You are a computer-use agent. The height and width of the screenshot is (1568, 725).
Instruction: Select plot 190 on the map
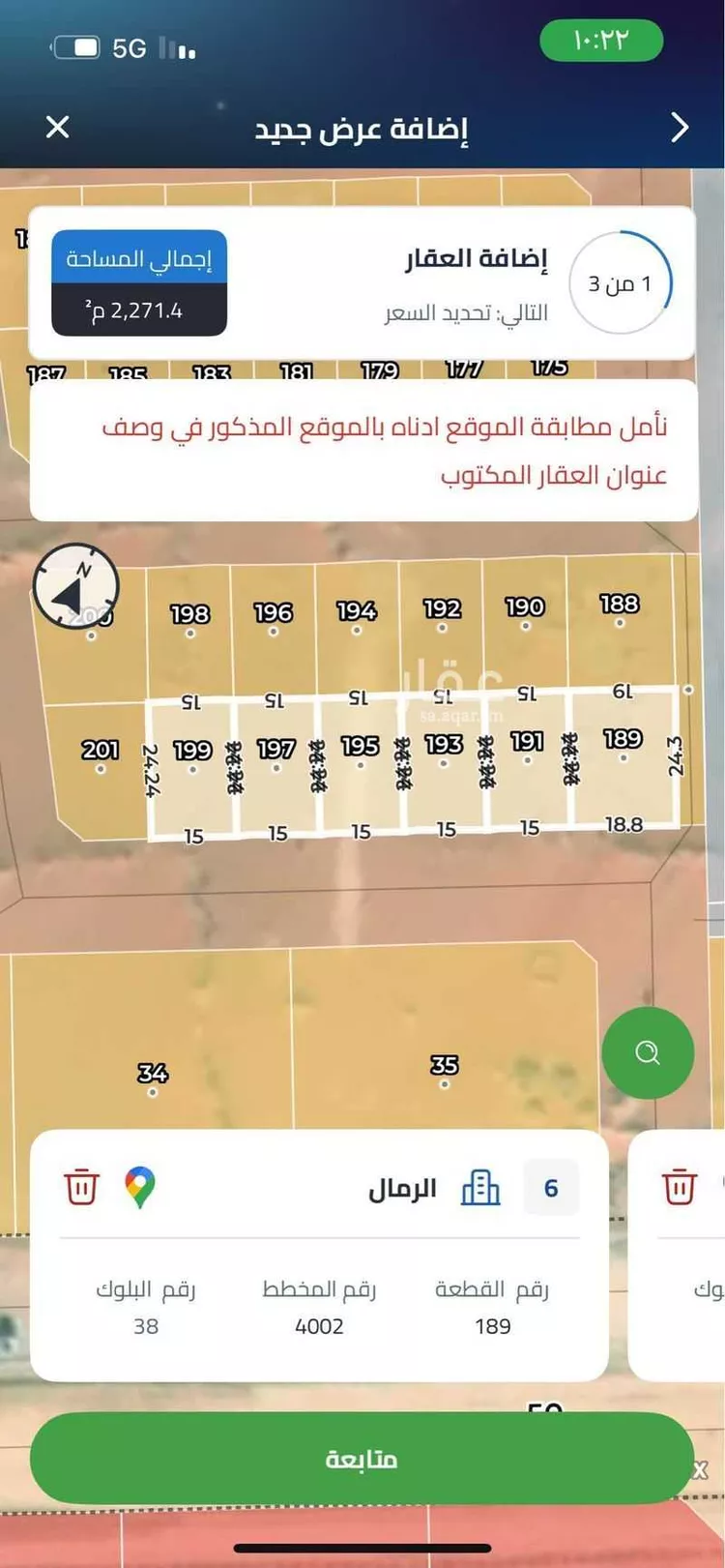pos(525,611)
